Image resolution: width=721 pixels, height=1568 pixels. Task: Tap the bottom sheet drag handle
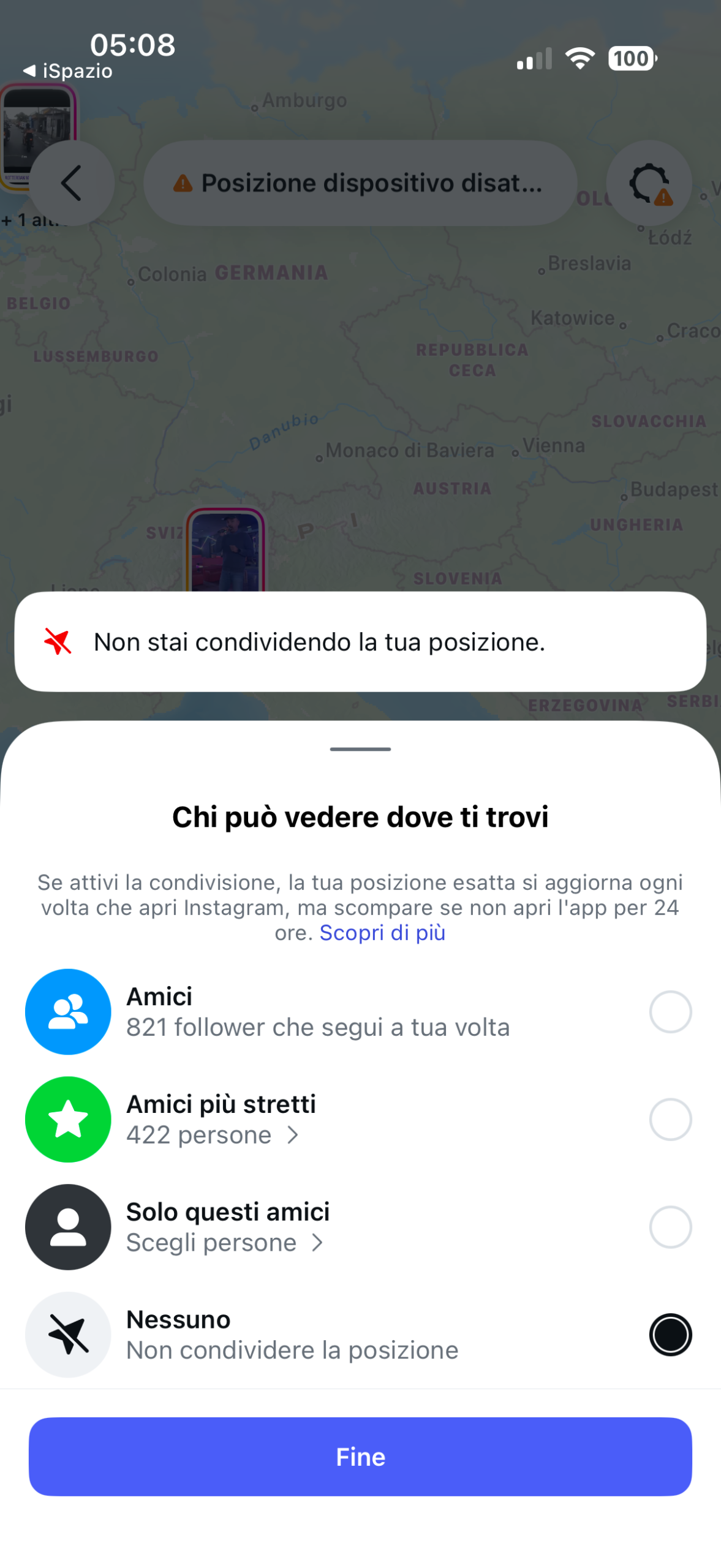(x=360, y=749)
